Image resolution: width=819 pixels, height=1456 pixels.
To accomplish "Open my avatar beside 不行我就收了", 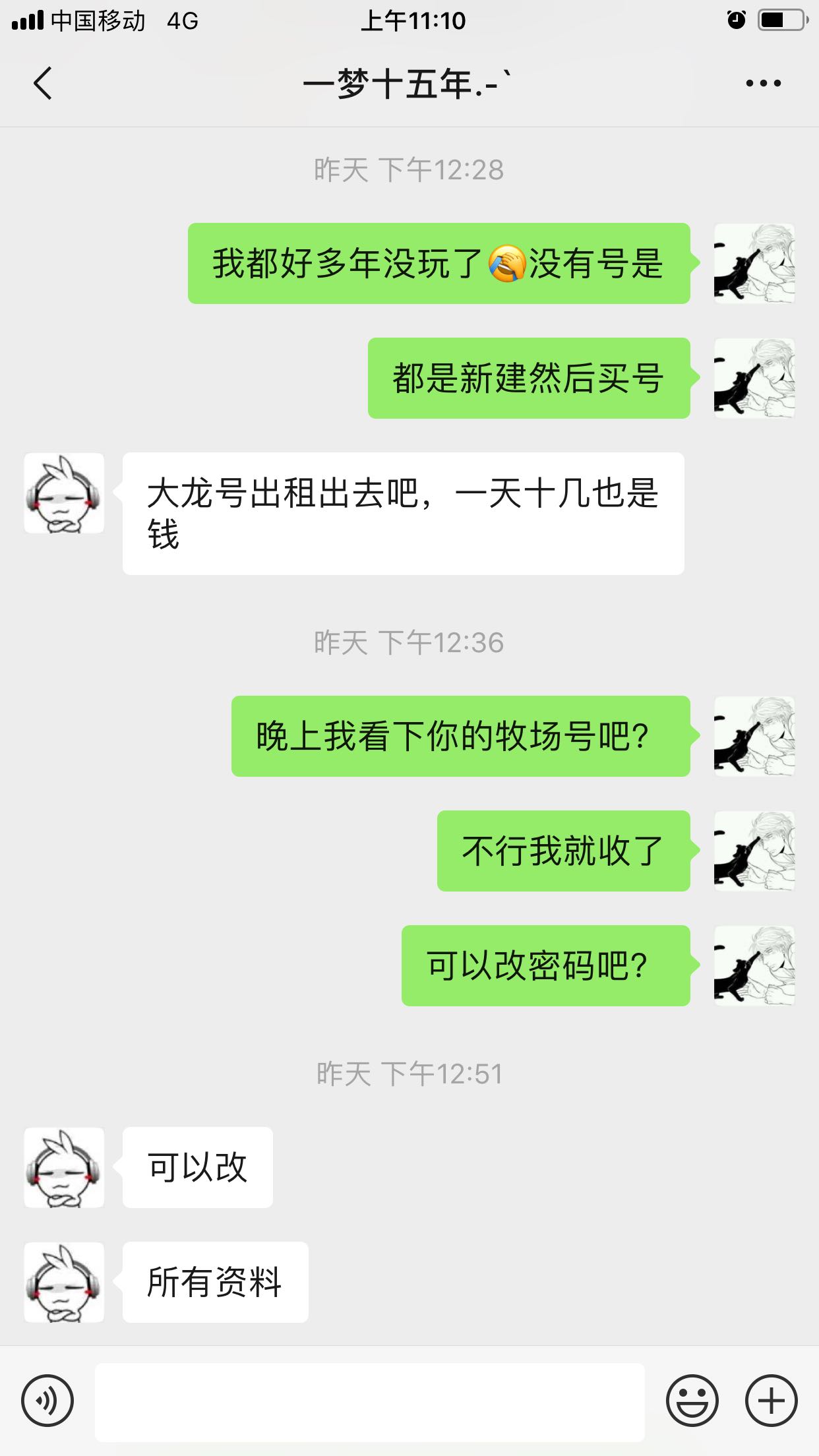I will coord(754,851).
